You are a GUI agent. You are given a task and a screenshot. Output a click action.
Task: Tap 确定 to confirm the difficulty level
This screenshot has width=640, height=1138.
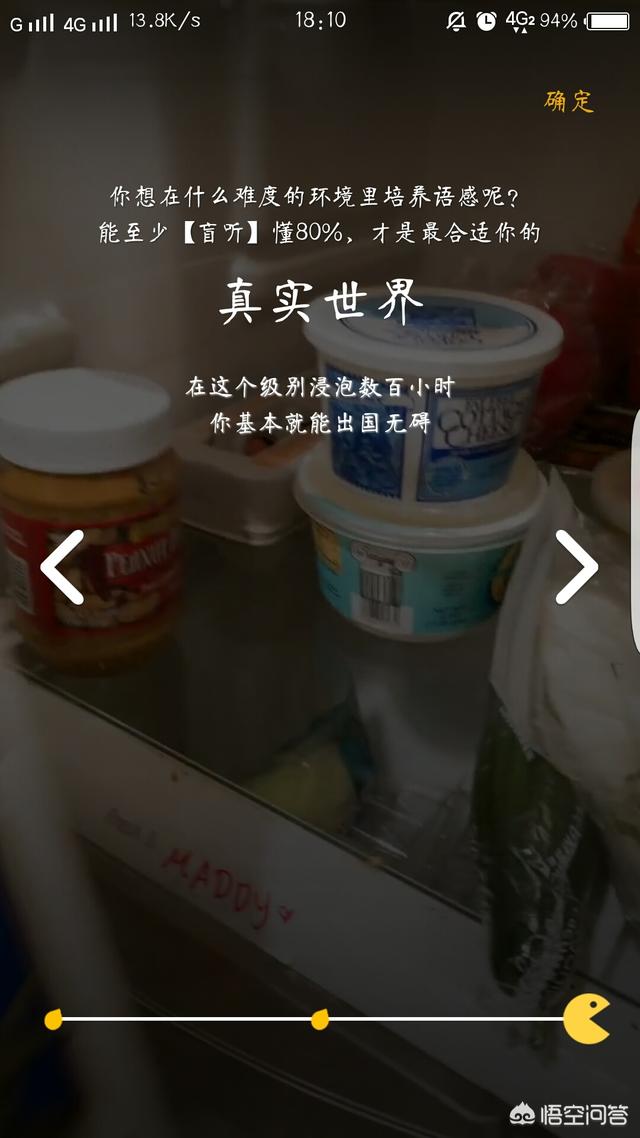569,101
